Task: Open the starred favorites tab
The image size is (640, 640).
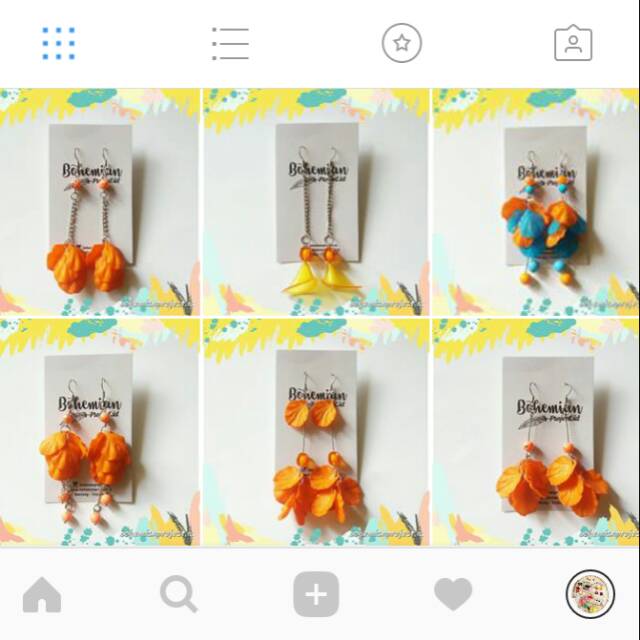Action: [x=402, y=43]
